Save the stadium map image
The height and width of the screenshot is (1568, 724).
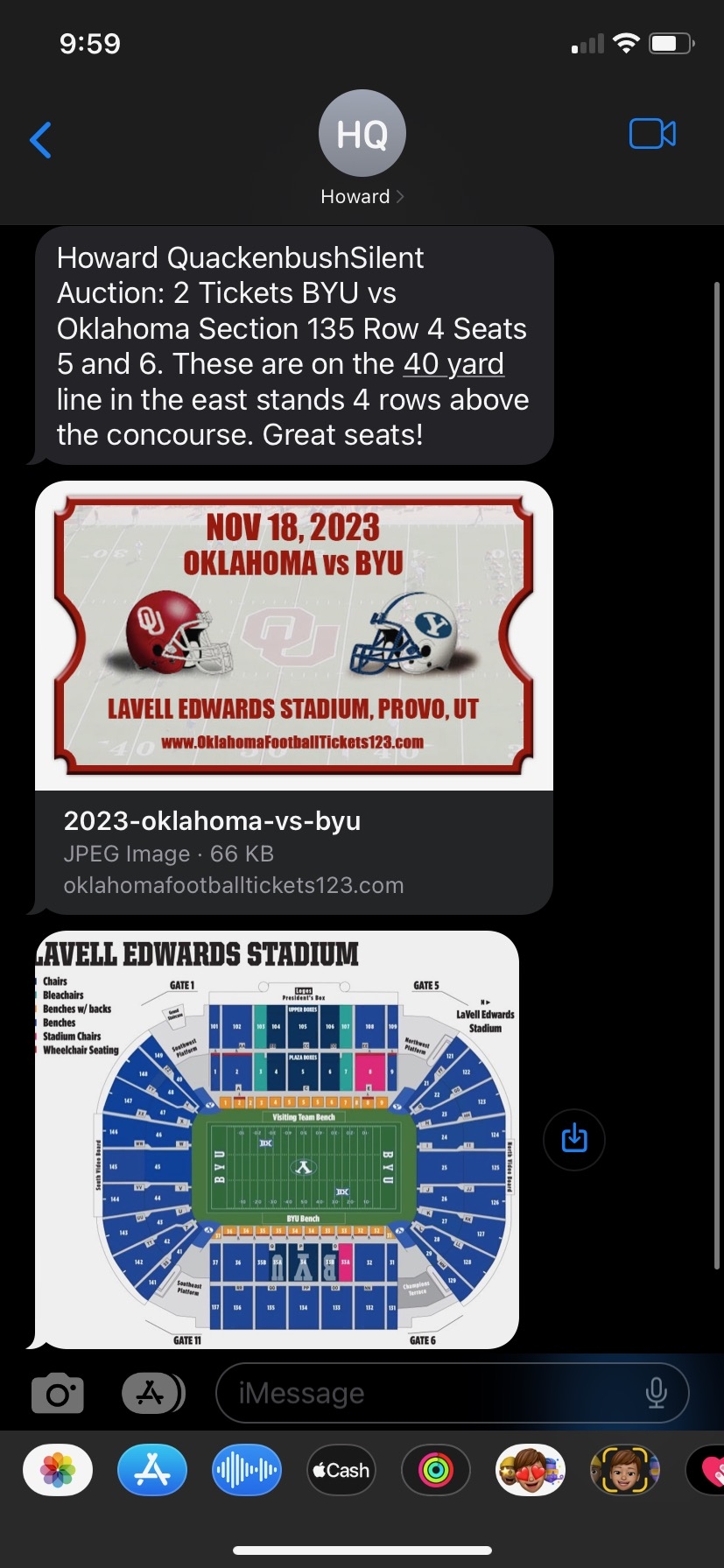[x=574, y=1139]
